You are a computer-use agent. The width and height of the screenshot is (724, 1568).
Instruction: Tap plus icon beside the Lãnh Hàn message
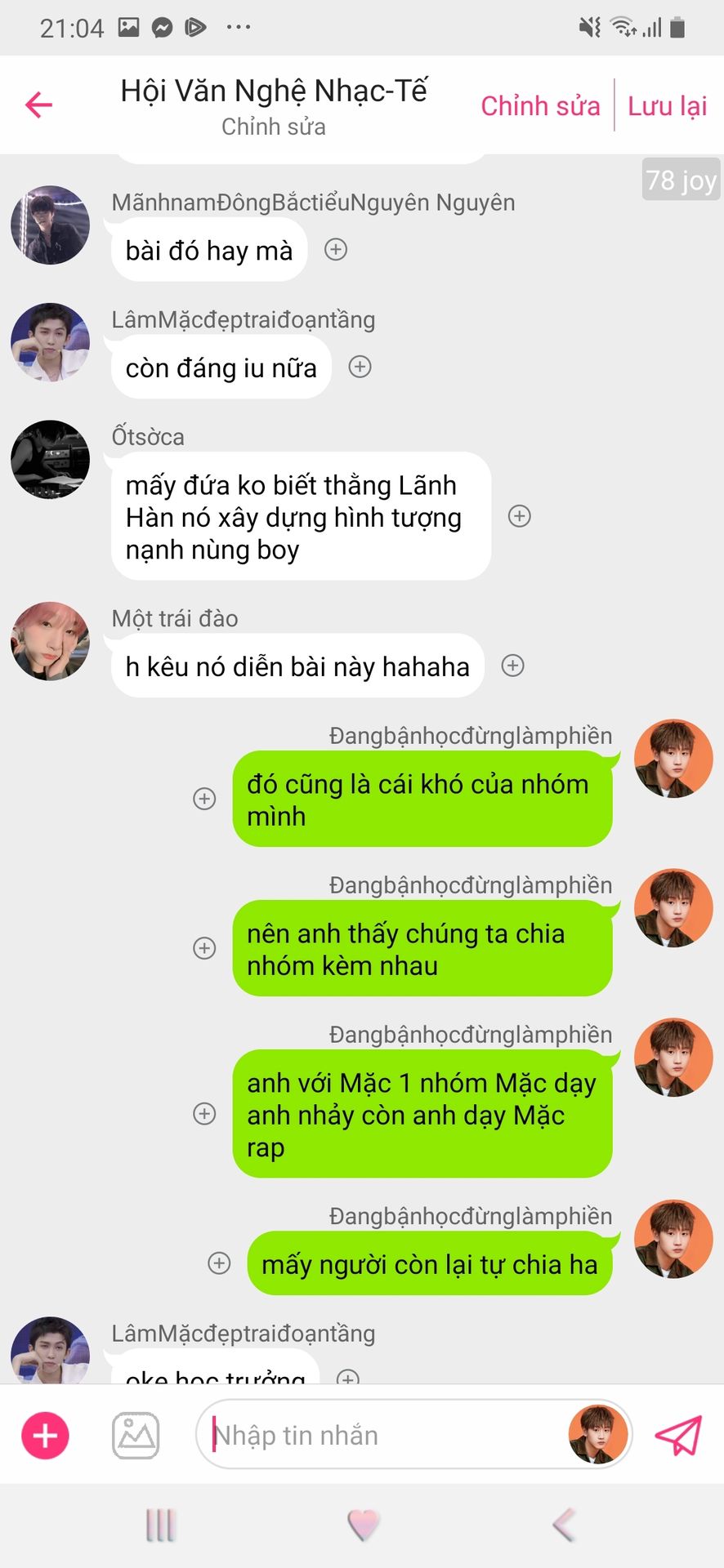click(520, 516)
